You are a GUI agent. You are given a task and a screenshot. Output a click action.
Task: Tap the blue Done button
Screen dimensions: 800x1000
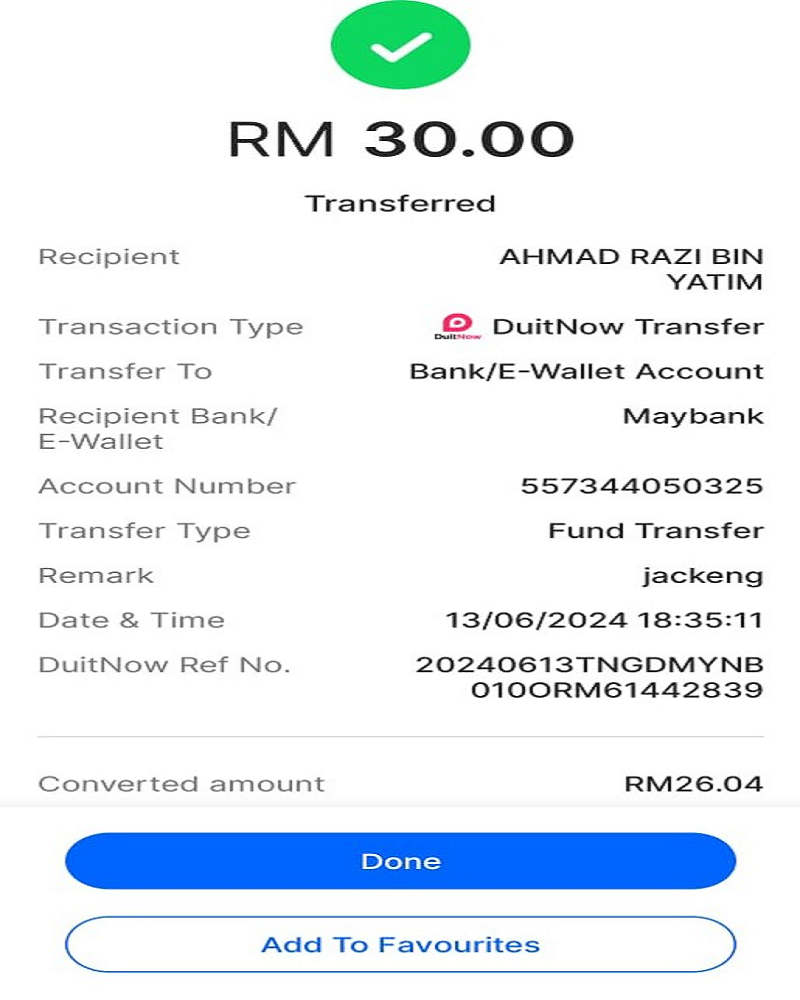click(400, 861)
